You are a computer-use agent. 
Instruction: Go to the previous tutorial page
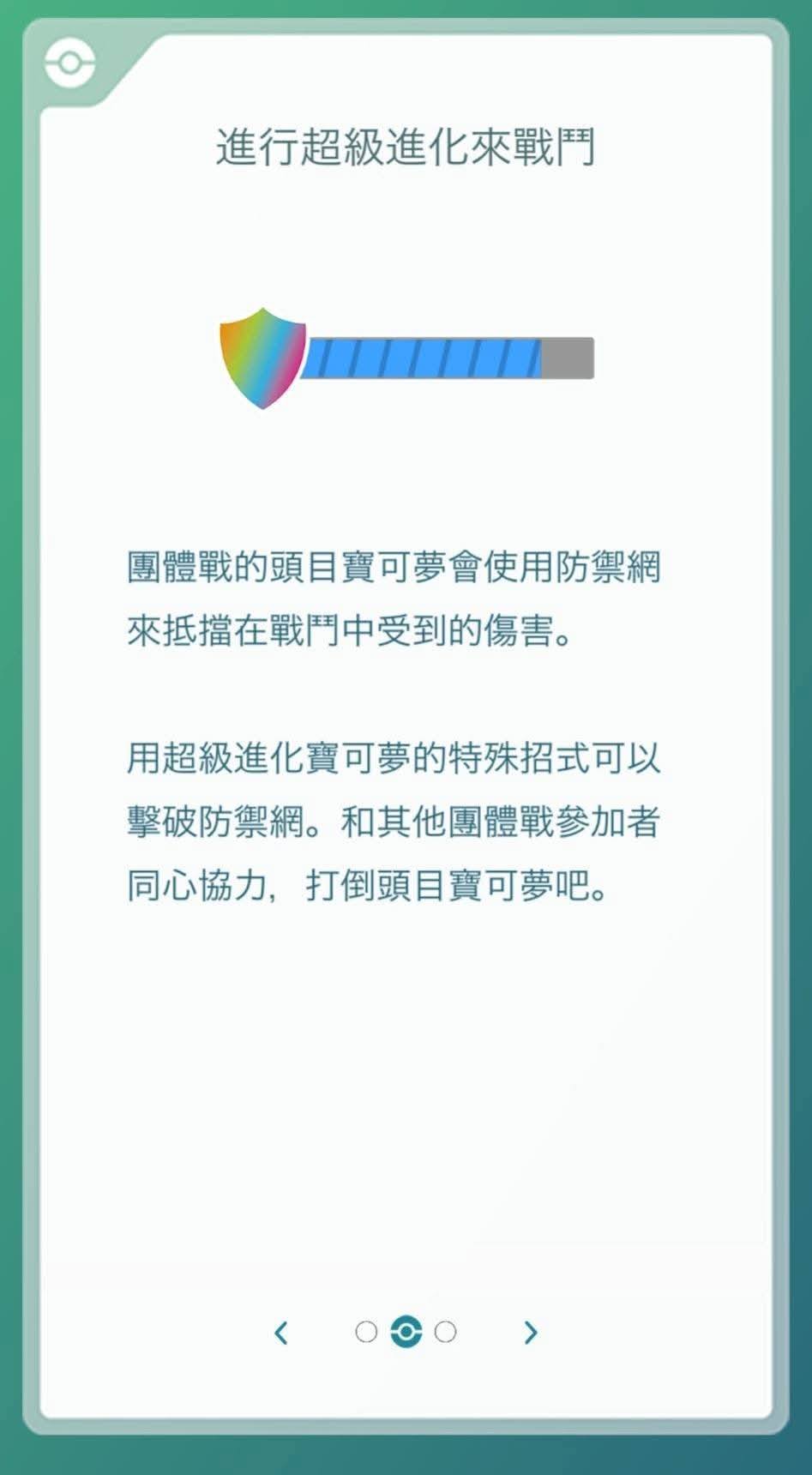click(x=281, y=1333)
